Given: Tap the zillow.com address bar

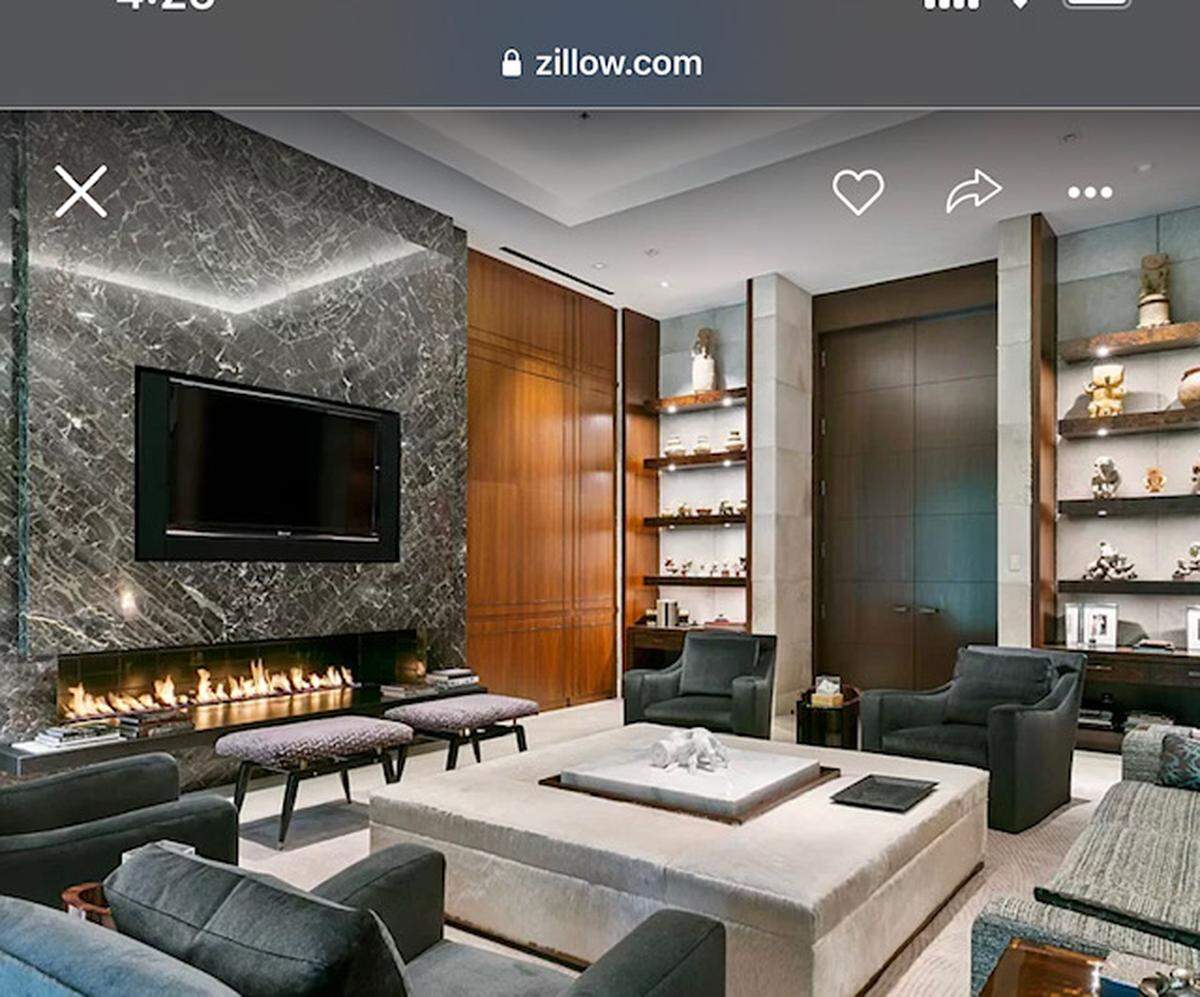Looking at the screenshot, I should click(602, 64).
